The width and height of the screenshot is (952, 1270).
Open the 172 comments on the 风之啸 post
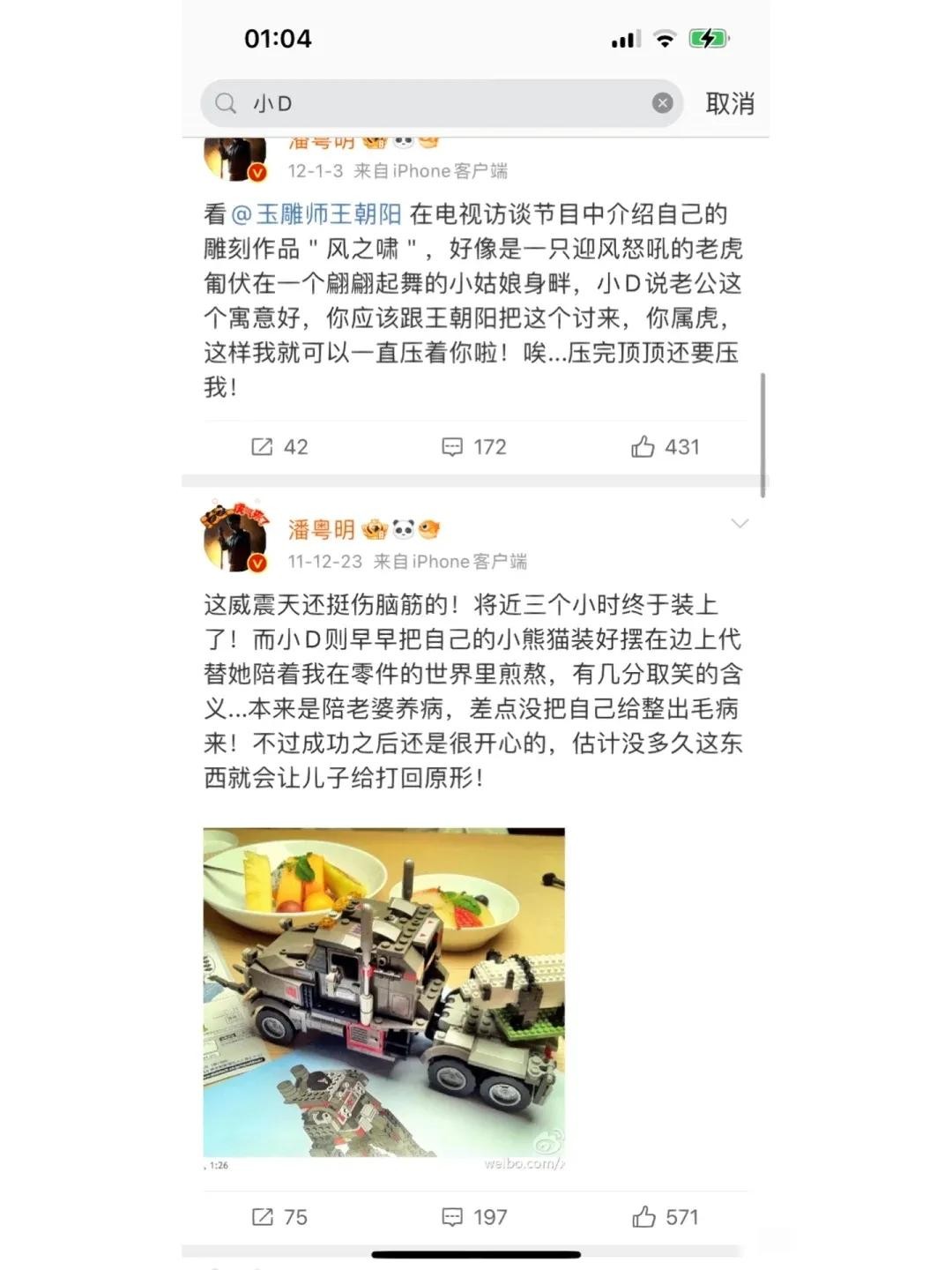[474, 447]
